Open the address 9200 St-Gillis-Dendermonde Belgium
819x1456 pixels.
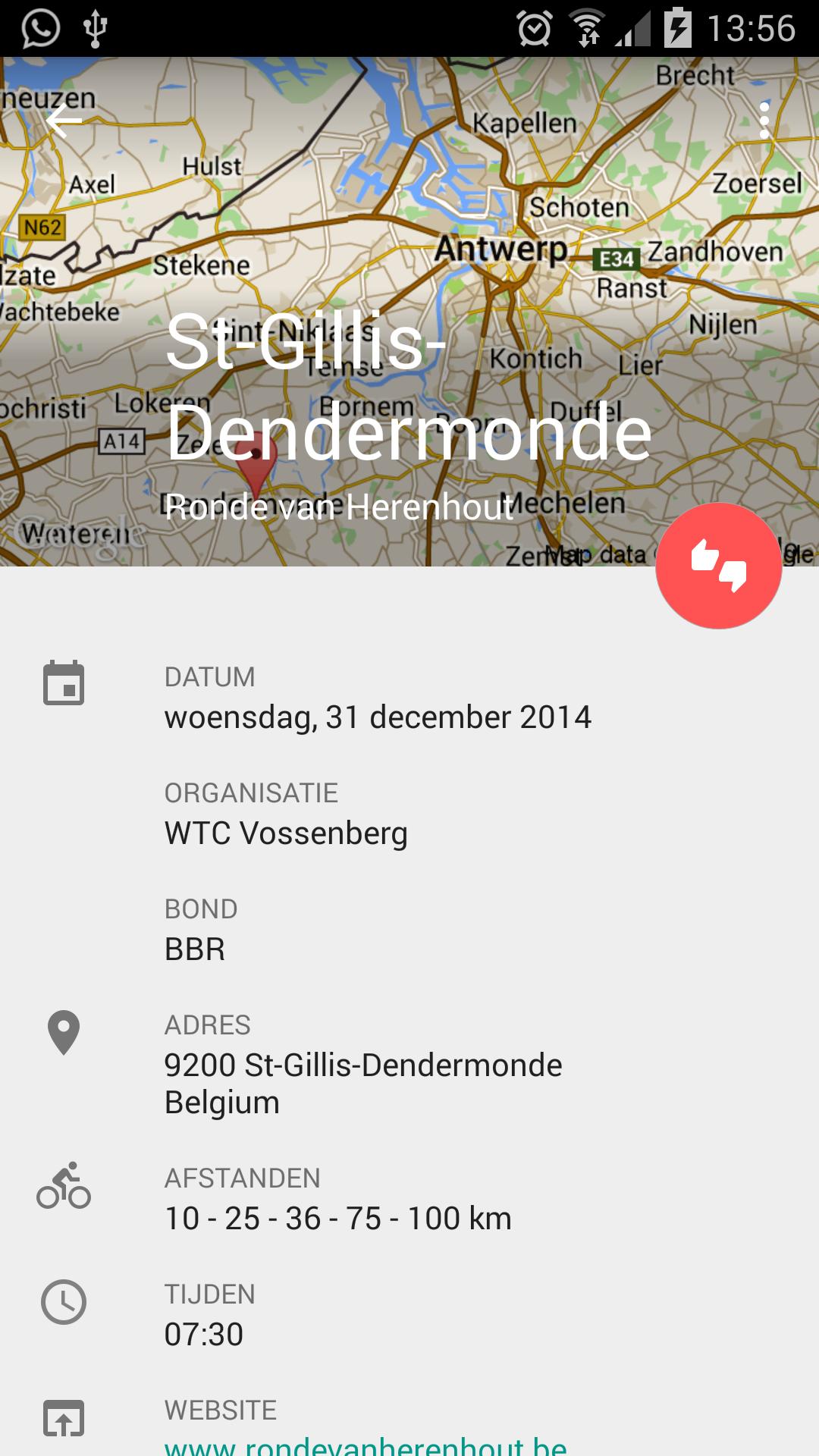(362, 1083)
